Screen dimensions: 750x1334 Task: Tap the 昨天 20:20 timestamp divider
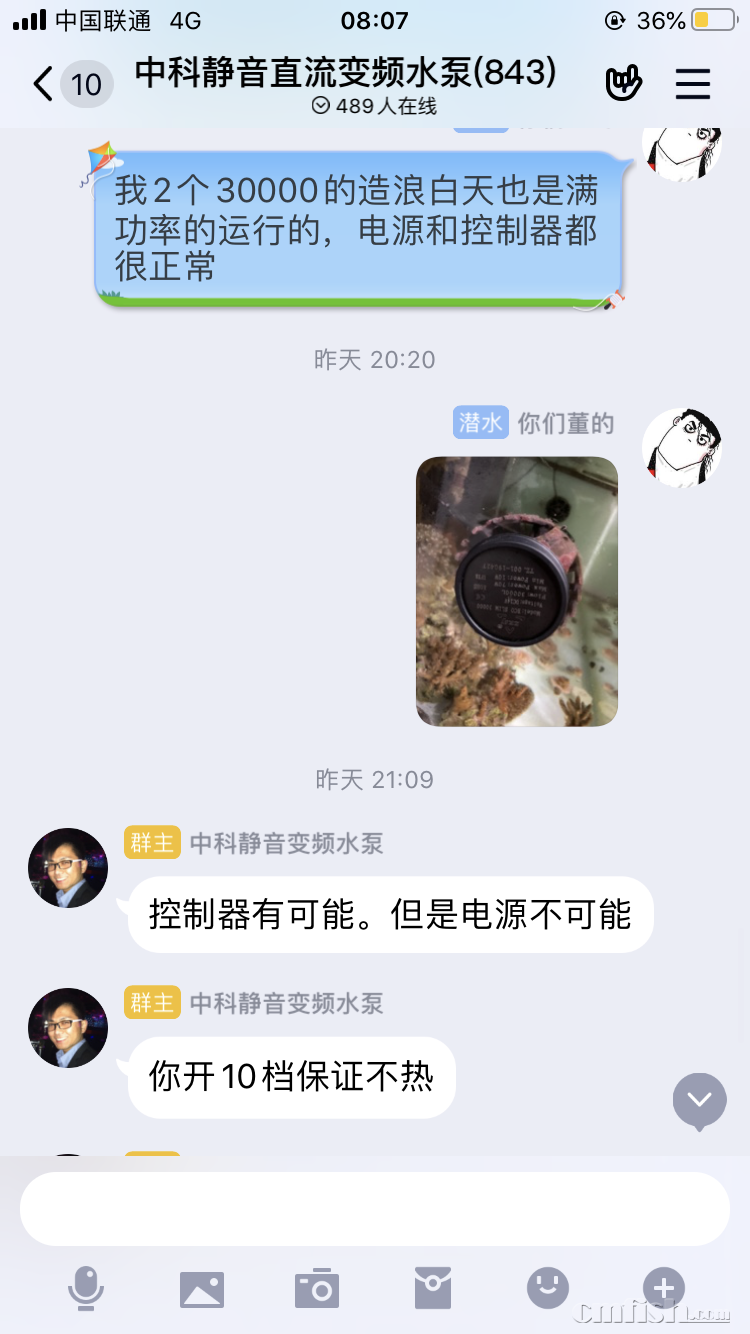(x=375, y=360)
